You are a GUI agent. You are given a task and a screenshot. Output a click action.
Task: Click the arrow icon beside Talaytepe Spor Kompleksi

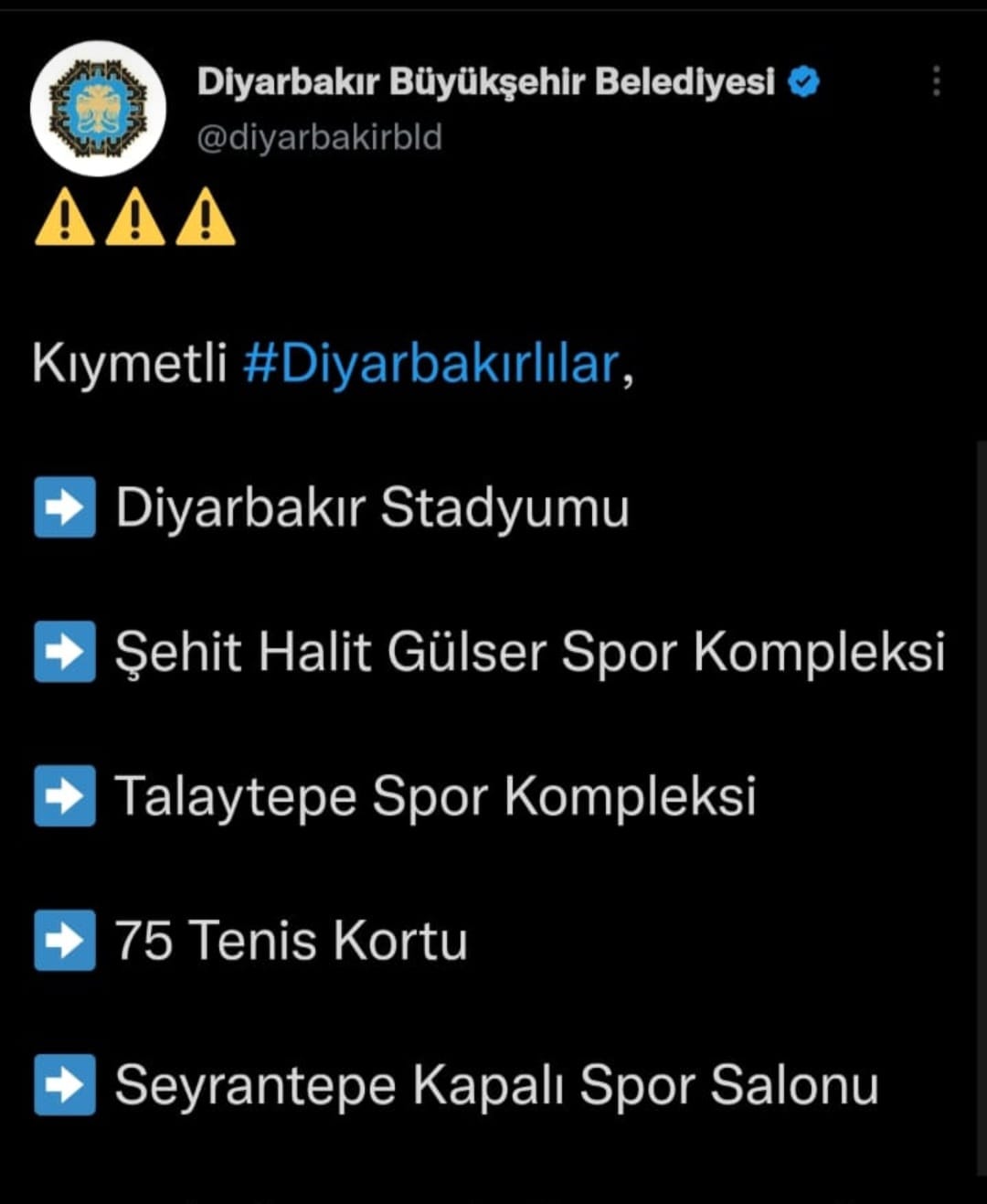click(64, 795)
